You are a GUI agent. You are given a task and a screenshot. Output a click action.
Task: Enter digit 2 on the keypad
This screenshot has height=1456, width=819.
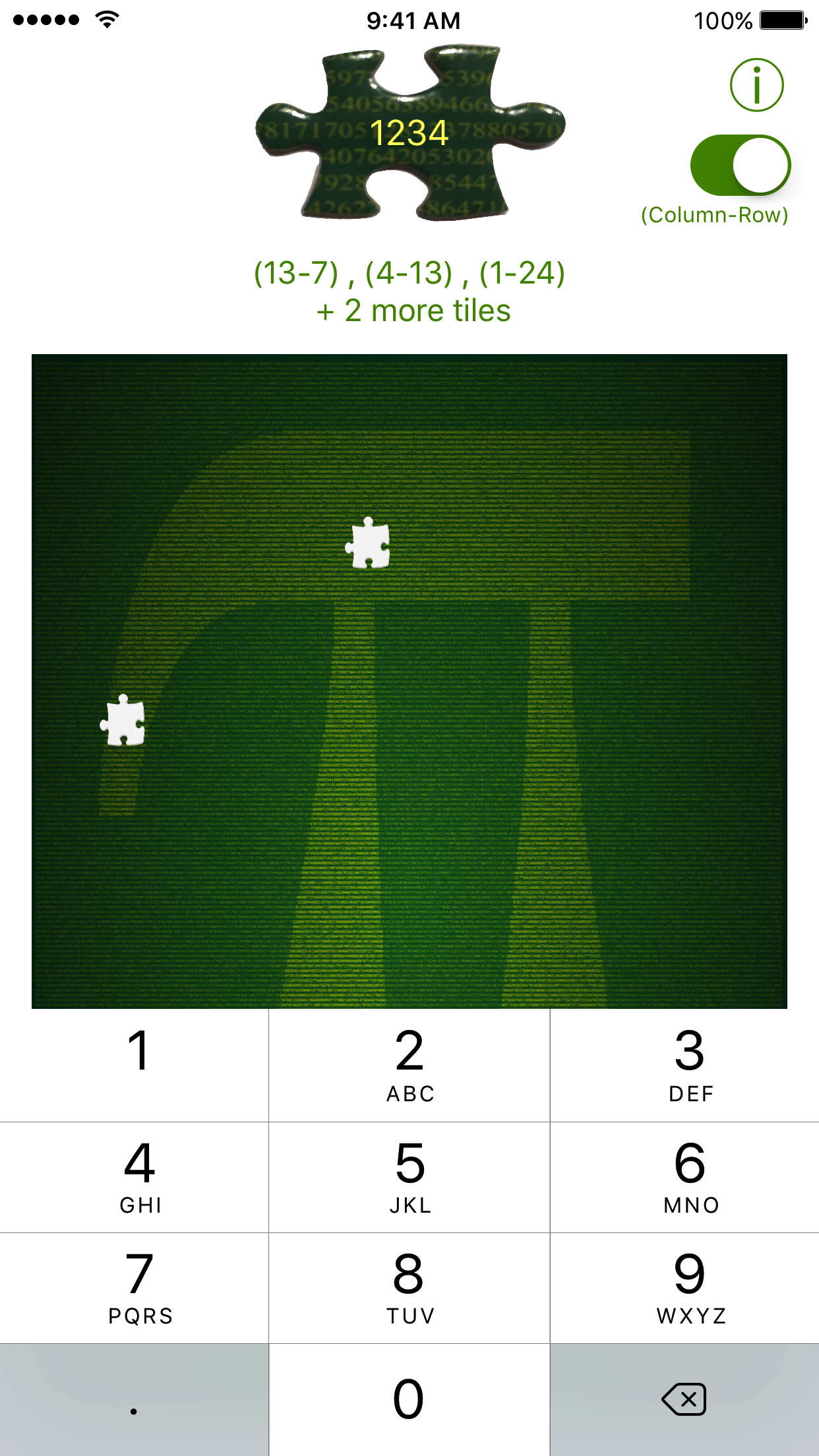409,1065
